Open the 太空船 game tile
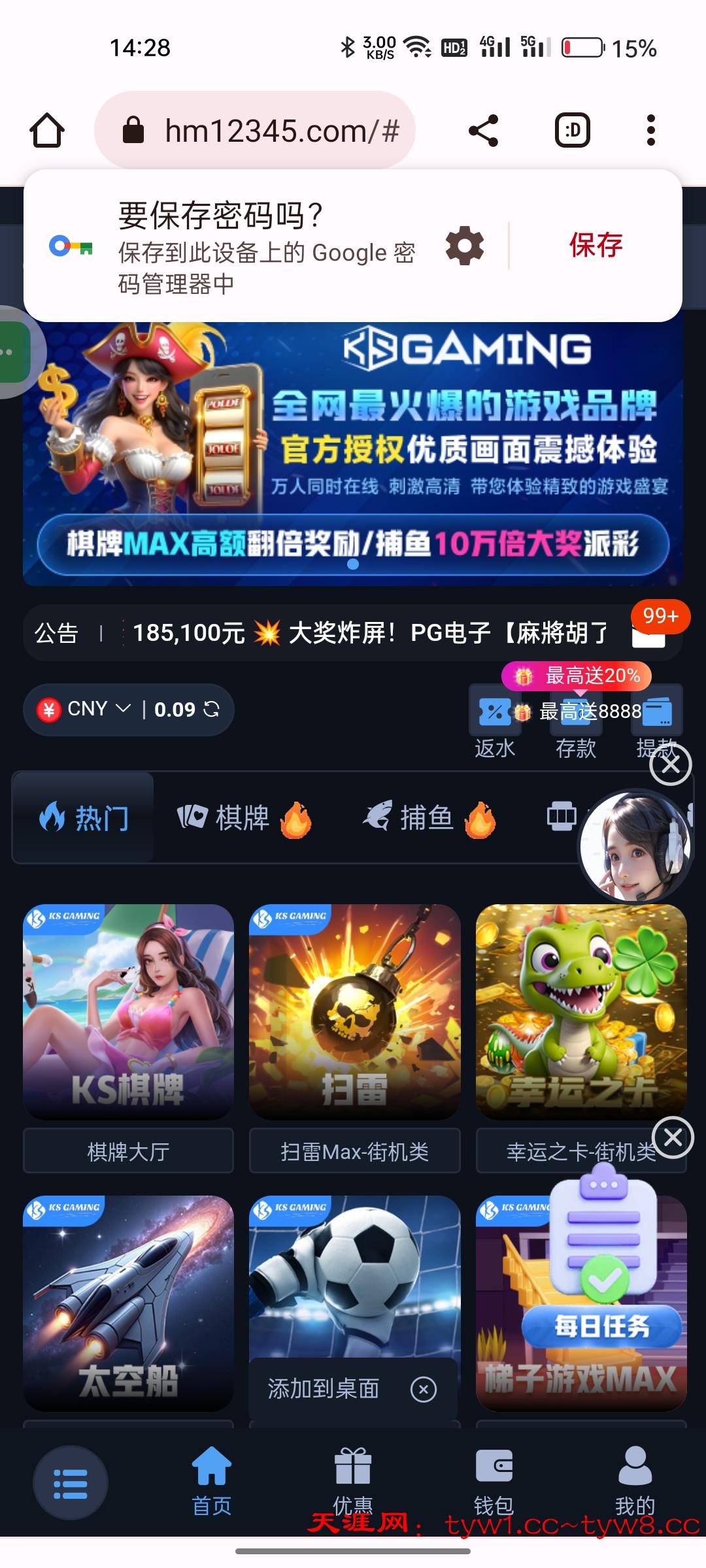Image resolution: width=706 pixels, height=1568 pixels. coord(128,1303)
